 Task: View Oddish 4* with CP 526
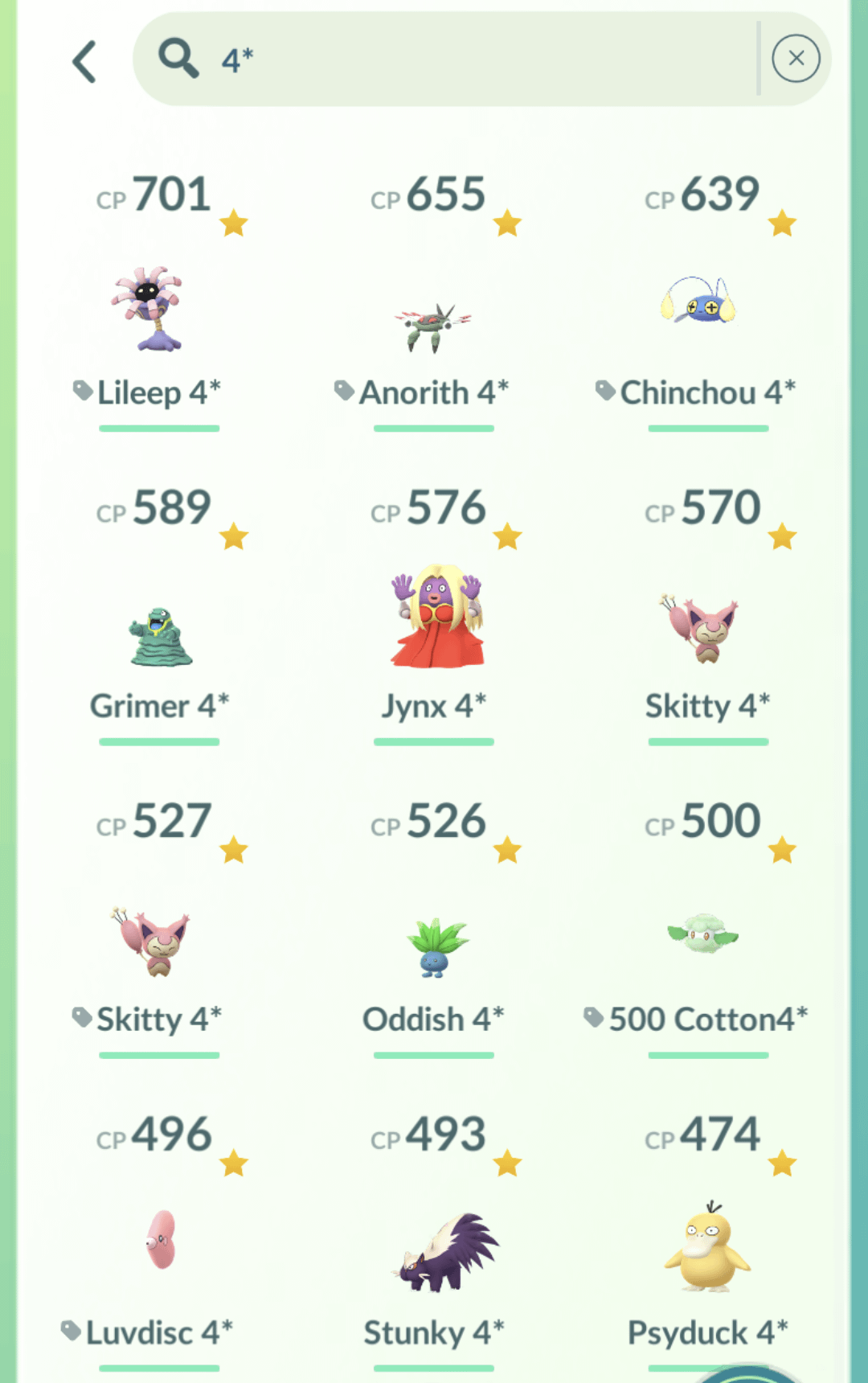[436, 947]
